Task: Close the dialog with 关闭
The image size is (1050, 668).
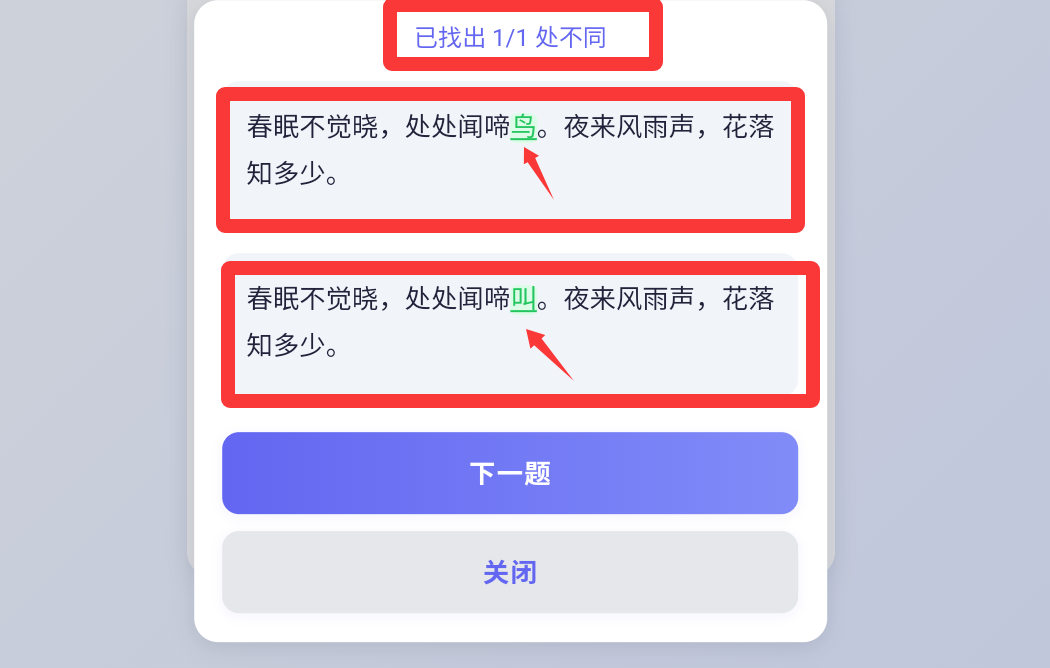Action: (510, 572)
